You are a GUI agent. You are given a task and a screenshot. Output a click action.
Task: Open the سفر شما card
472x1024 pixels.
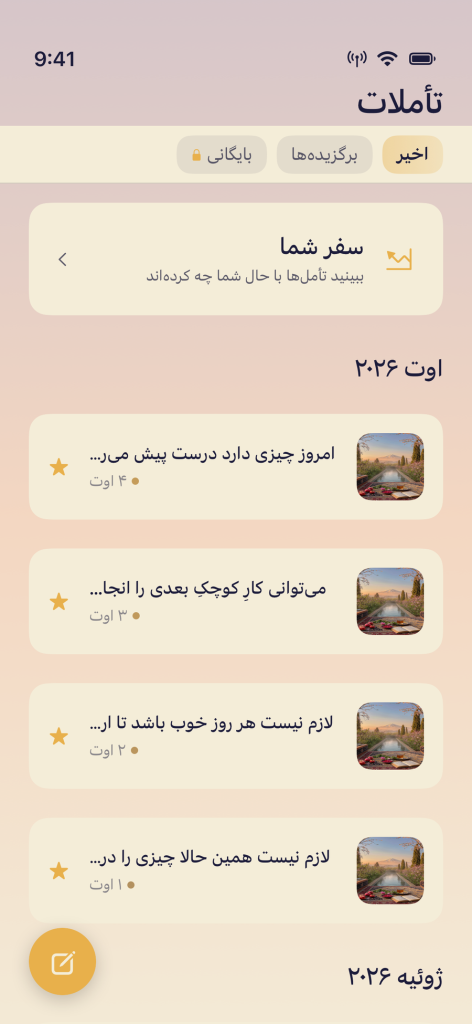236,259
